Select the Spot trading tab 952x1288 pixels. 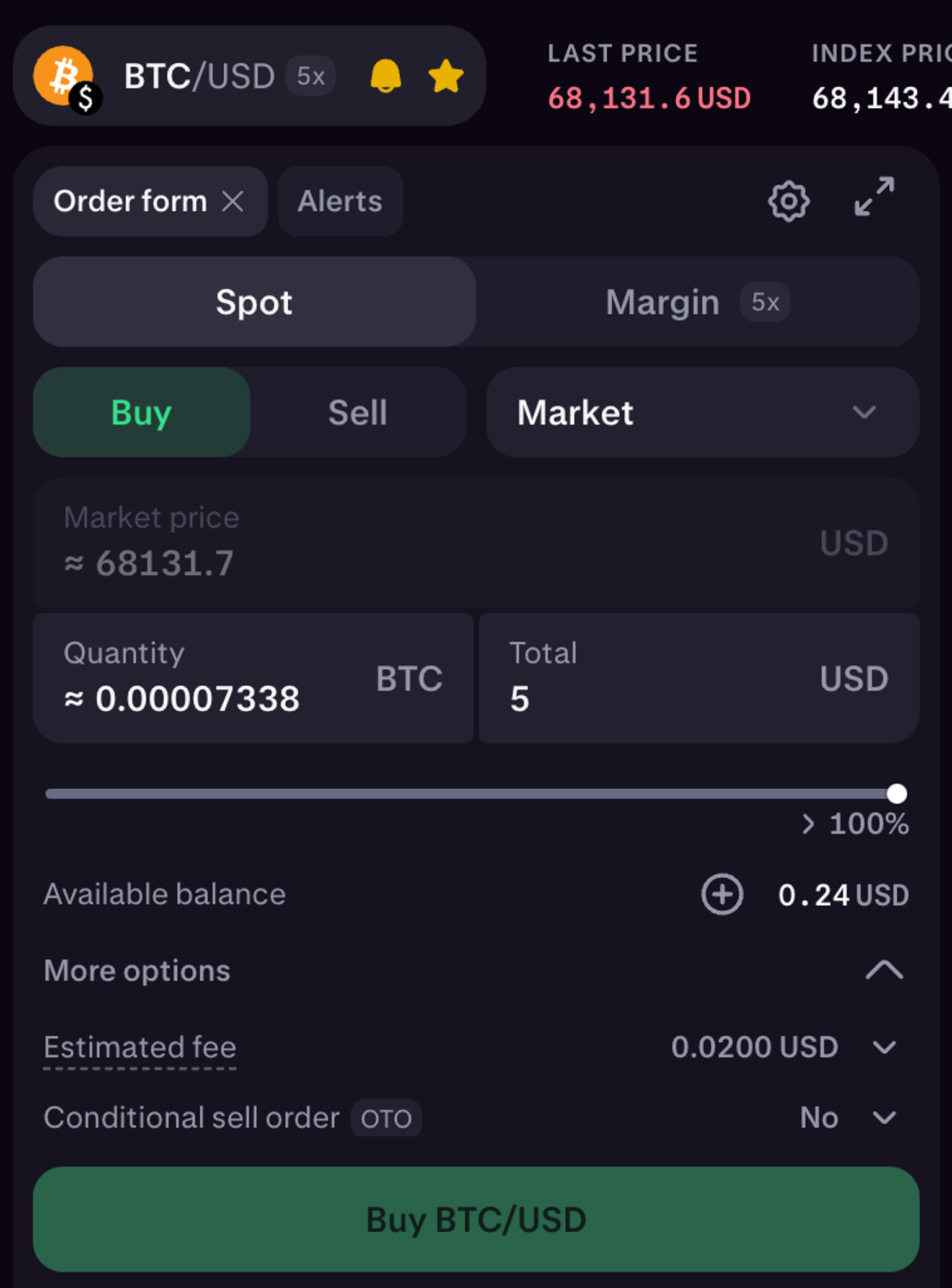tap(253, 302)
